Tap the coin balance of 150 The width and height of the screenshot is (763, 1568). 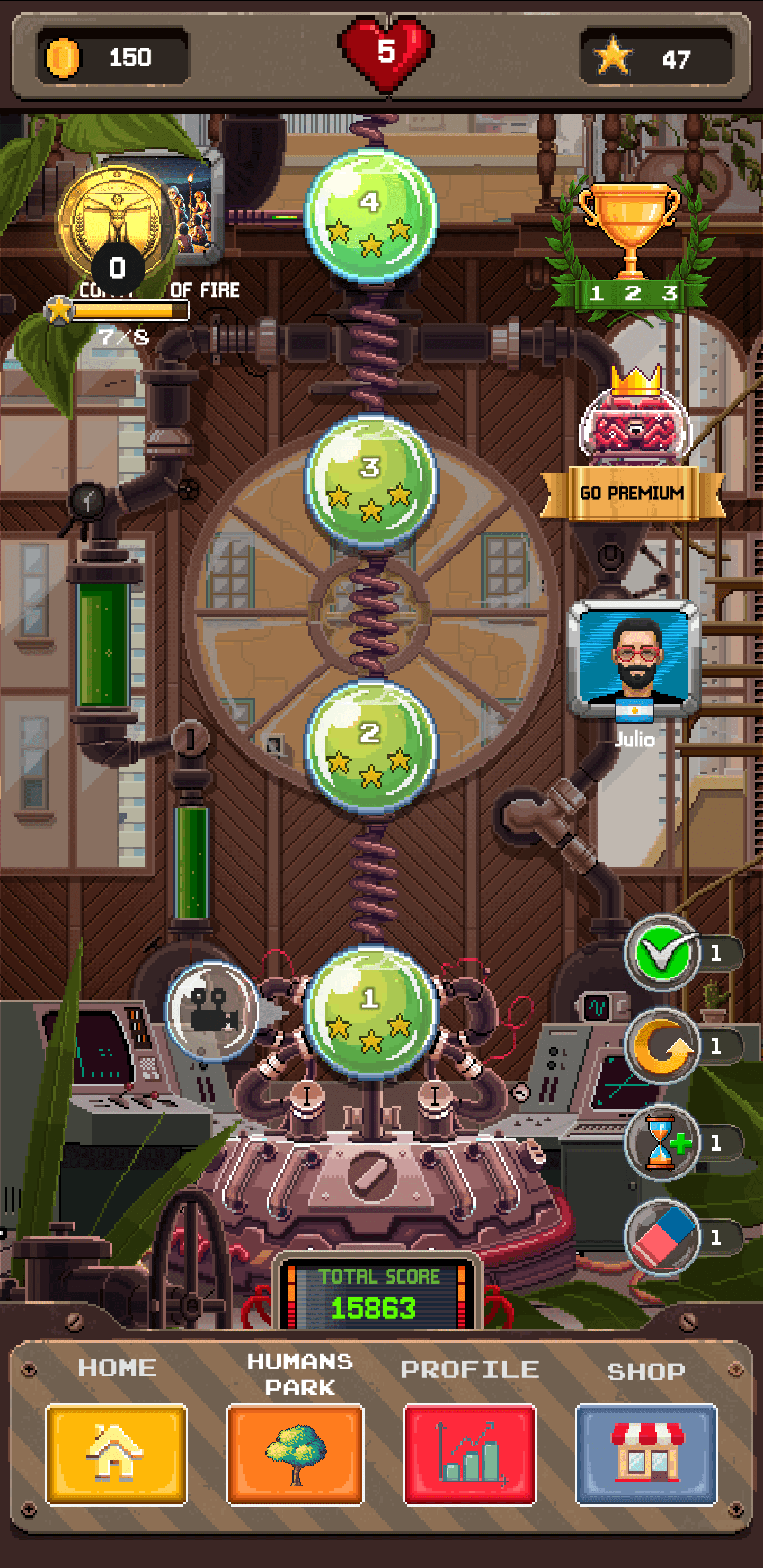[113, 58]
